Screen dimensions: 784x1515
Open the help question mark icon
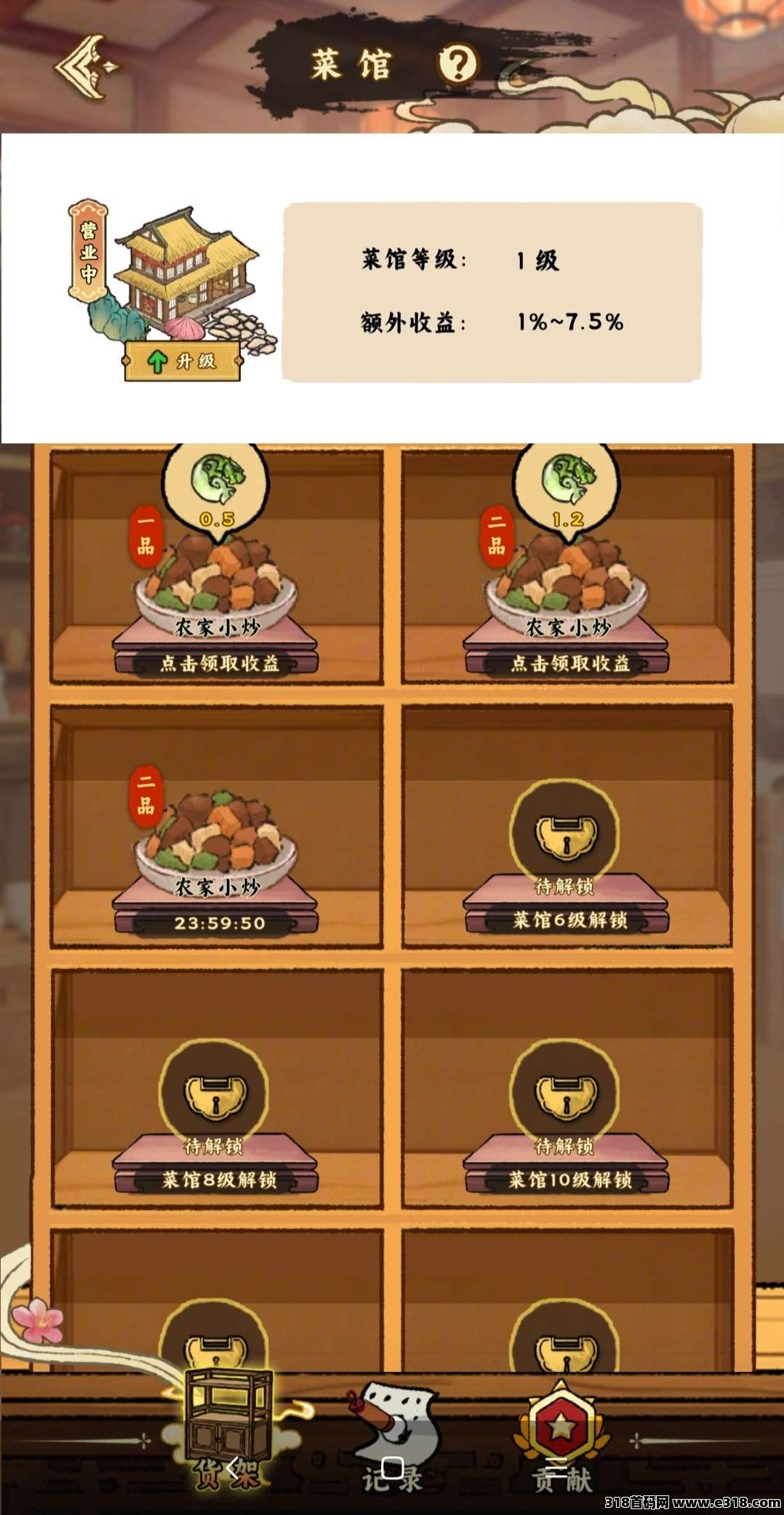pos(457,64)
